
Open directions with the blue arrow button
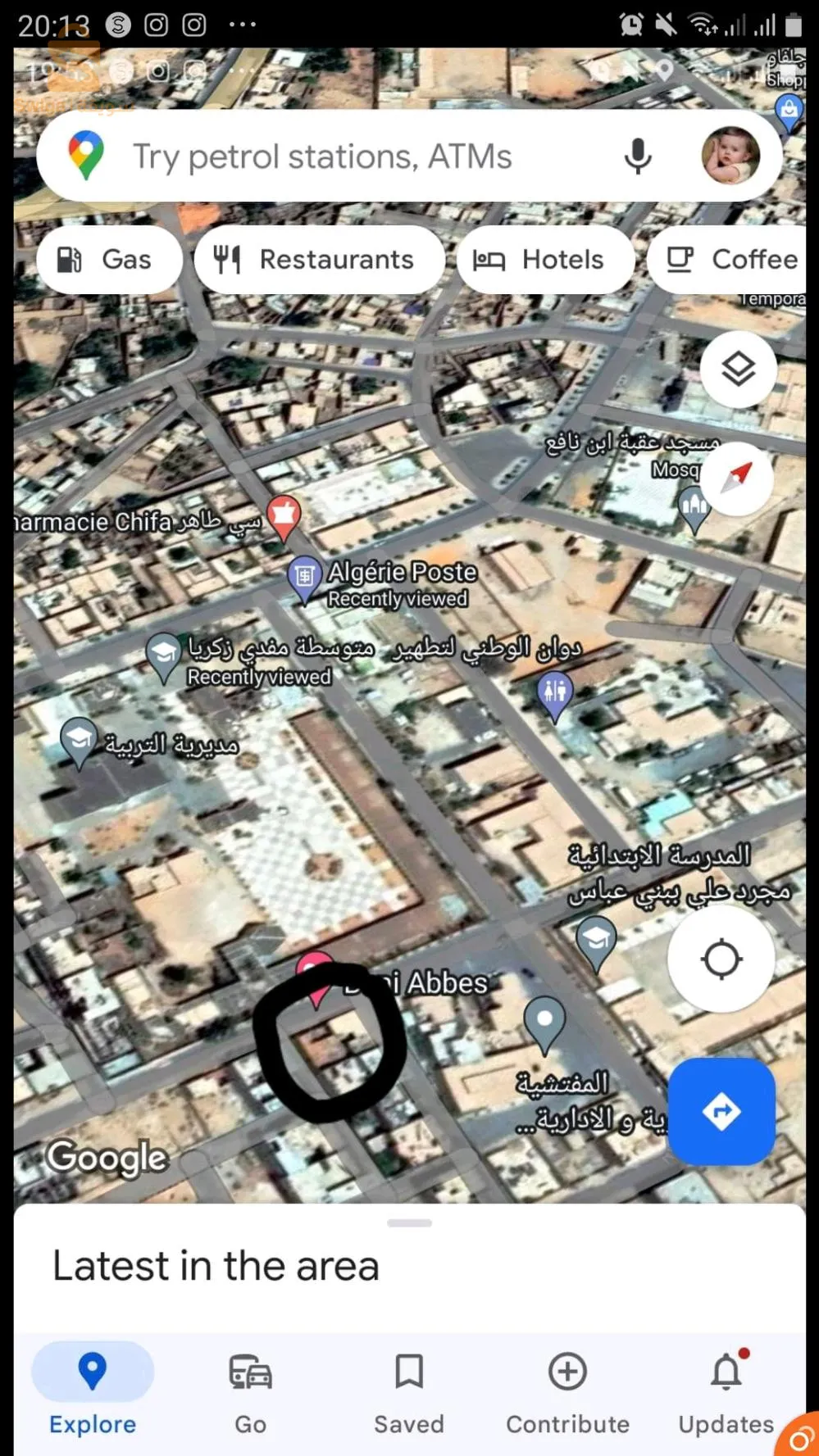pos(721,1111)
